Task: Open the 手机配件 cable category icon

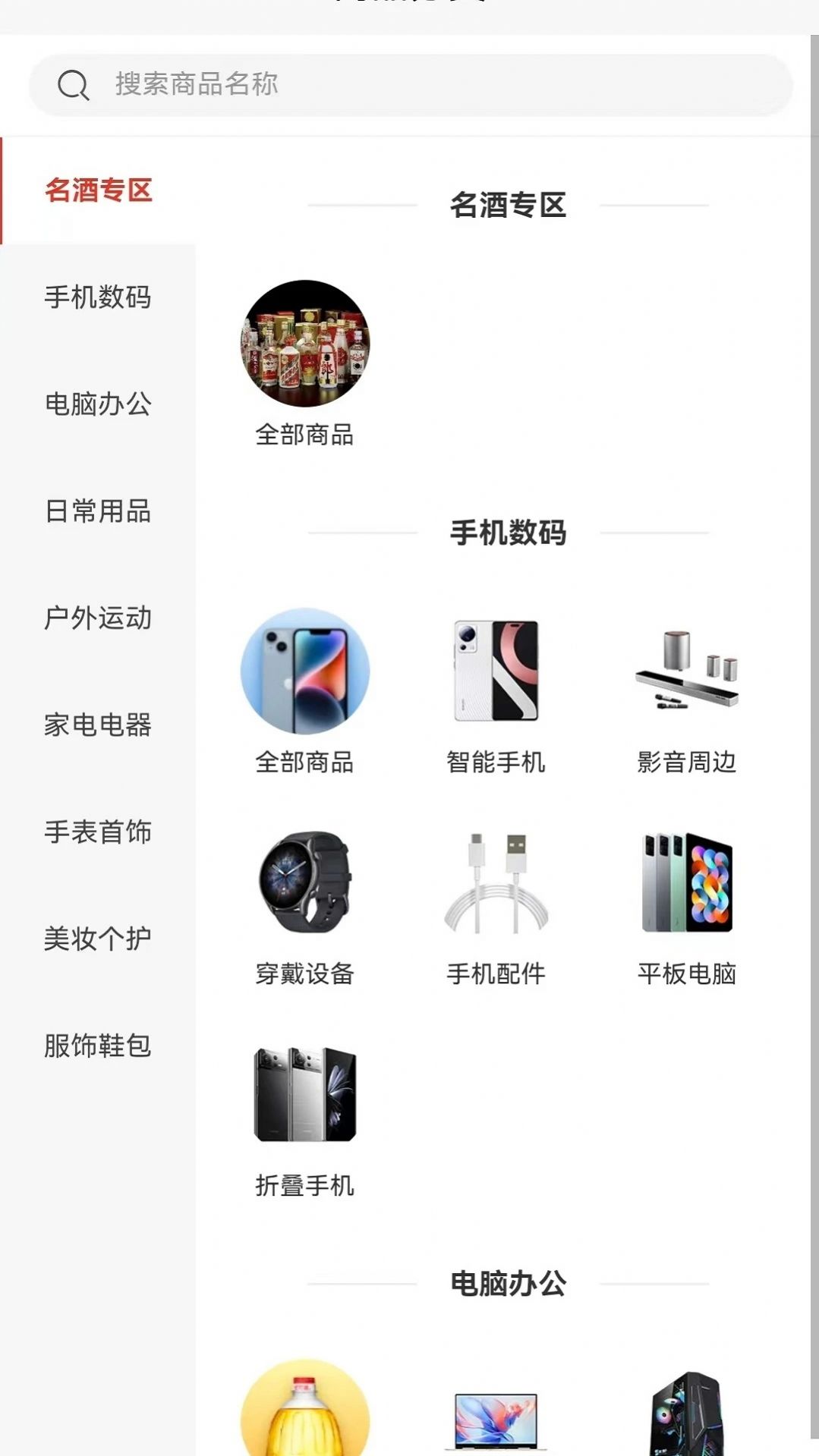Action: 496,884
